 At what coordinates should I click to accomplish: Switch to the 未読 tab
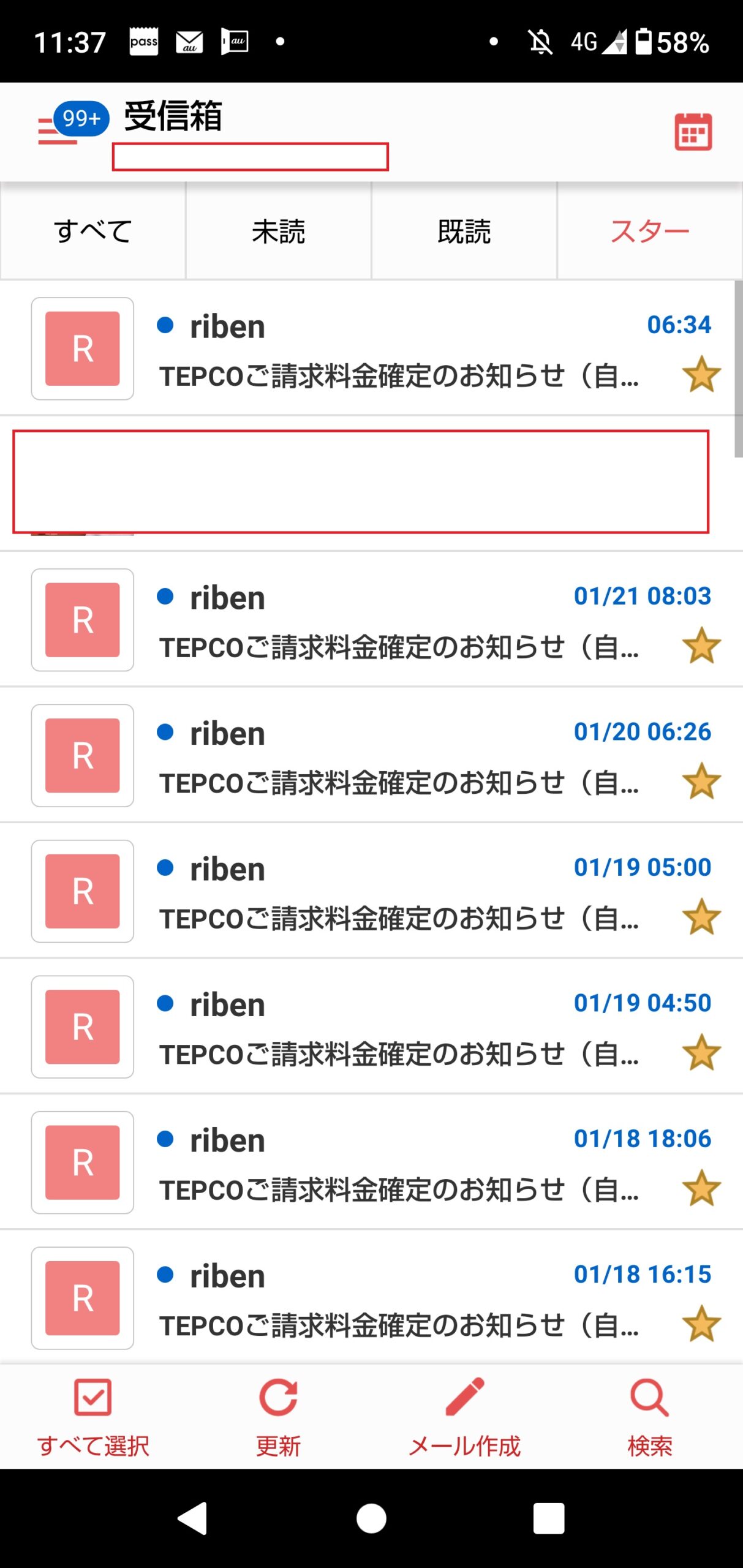pos(279,232)
